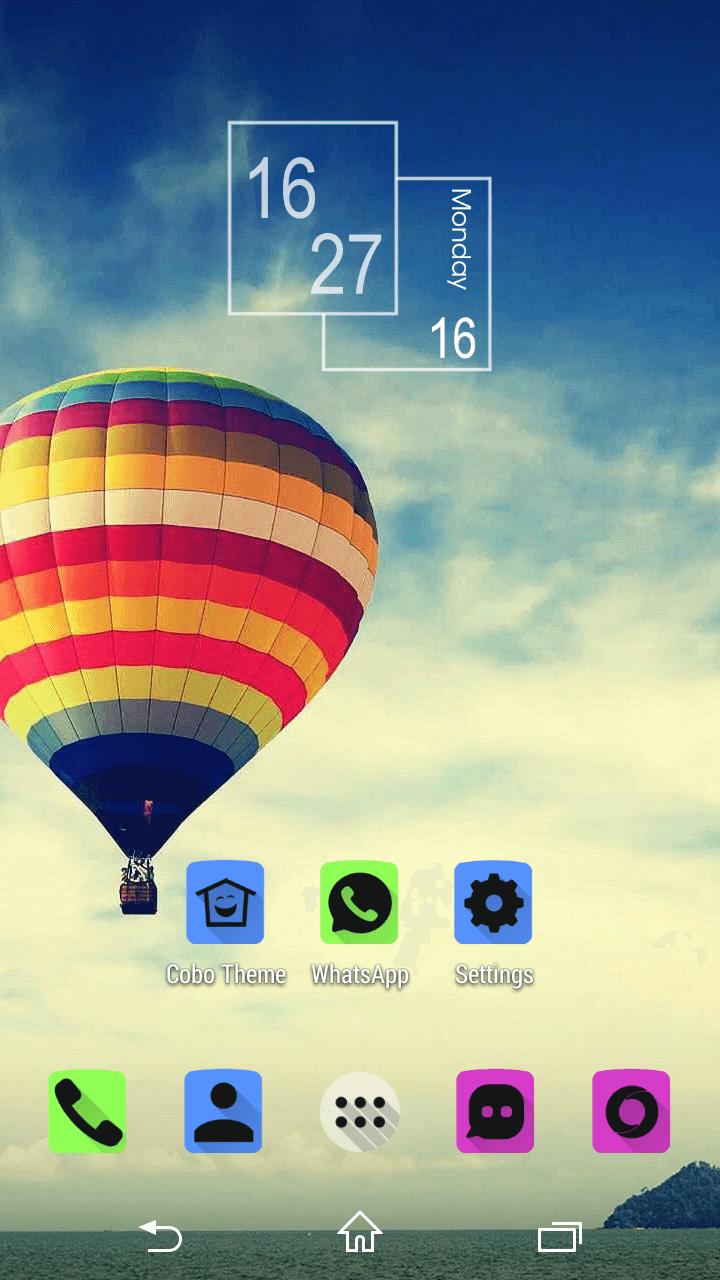Open the purple circle app in the dock
Screen dimensions: 720x1280
(x=631, y=1111)
